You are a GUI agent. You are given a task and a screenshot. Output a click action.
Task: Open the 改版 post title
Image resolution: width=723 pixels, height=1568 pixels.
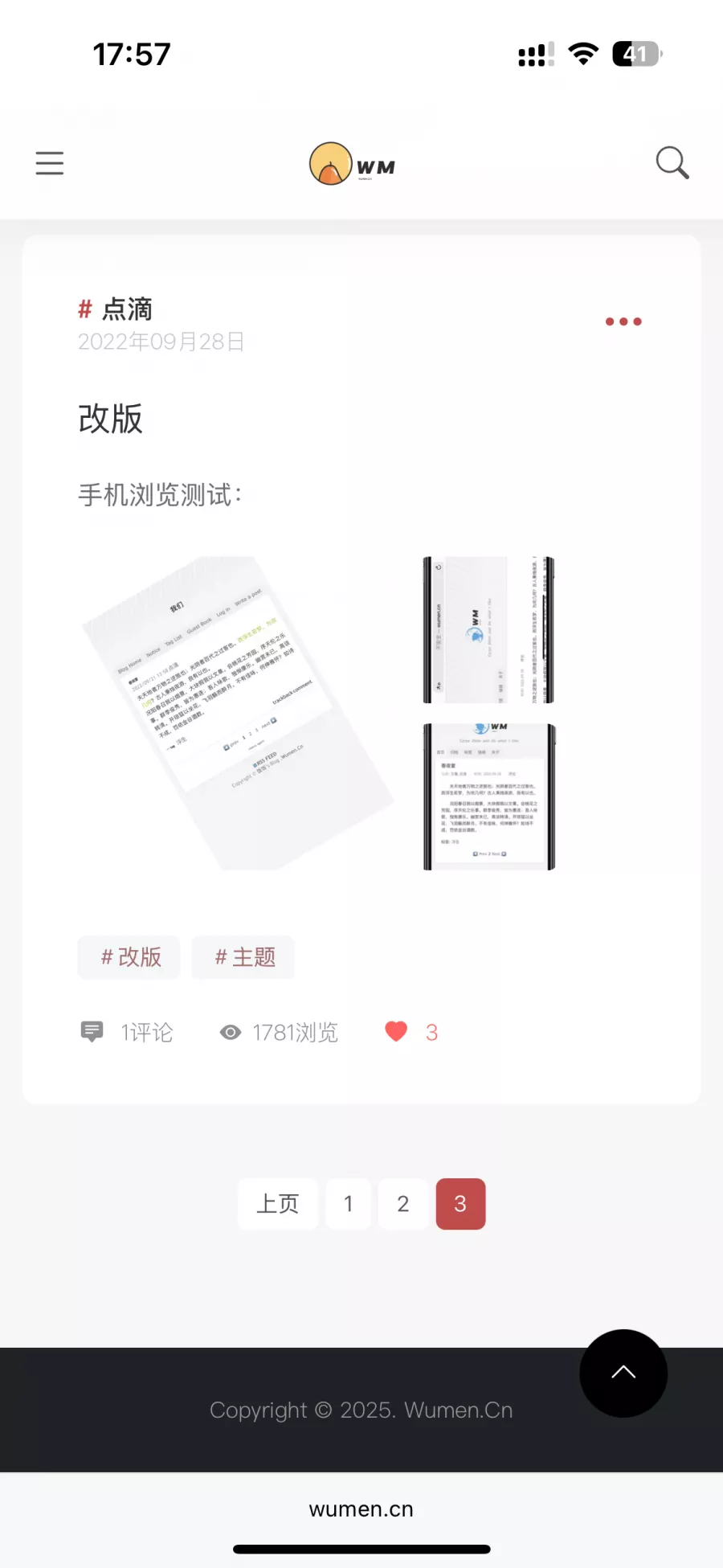click(110, 419)
